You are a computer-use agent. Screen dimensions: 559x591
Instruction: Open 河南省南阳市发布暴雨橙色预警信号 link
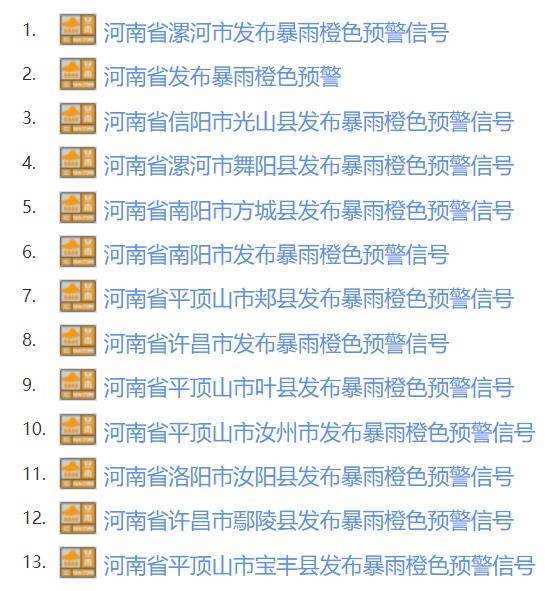(276, 254)
